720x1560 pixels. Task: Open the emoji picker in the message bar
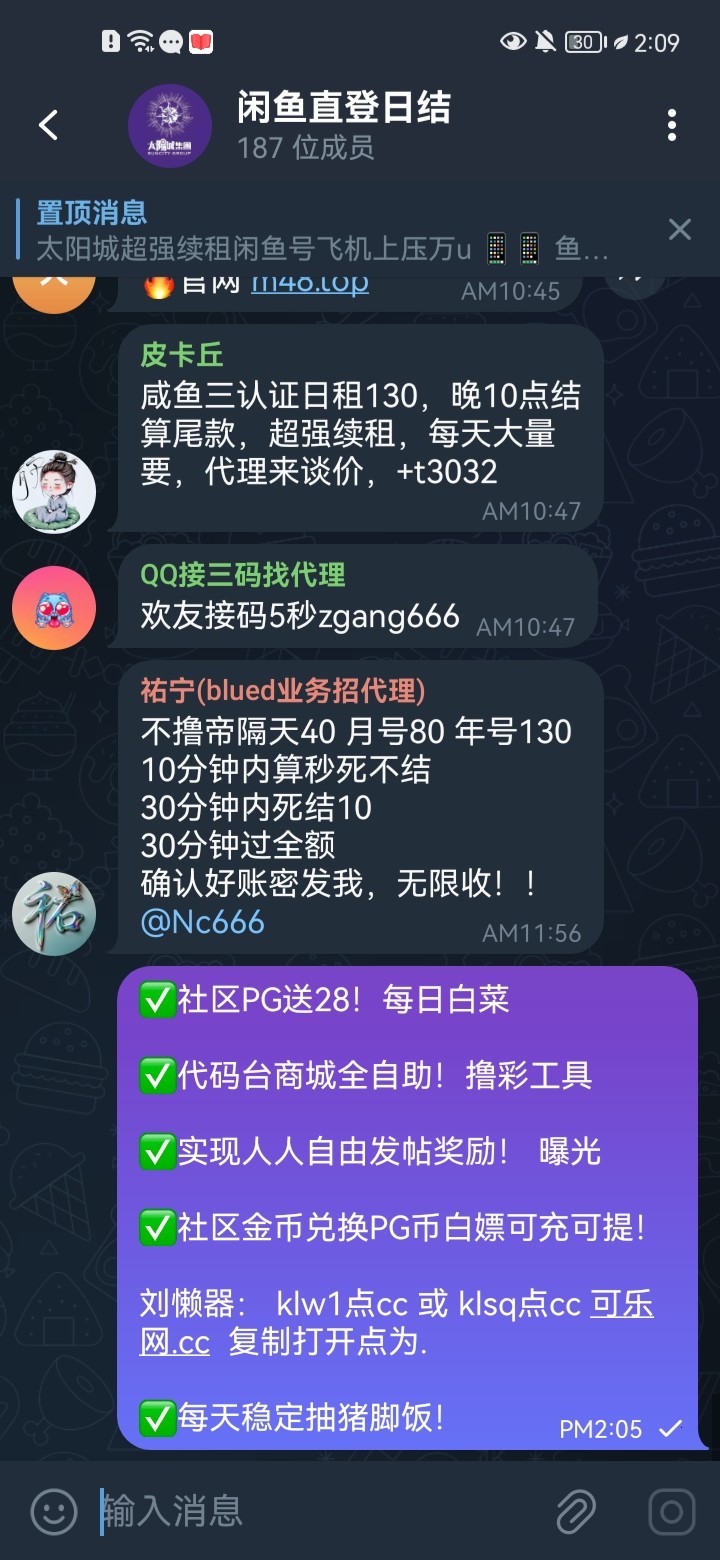click(53, 1512)
